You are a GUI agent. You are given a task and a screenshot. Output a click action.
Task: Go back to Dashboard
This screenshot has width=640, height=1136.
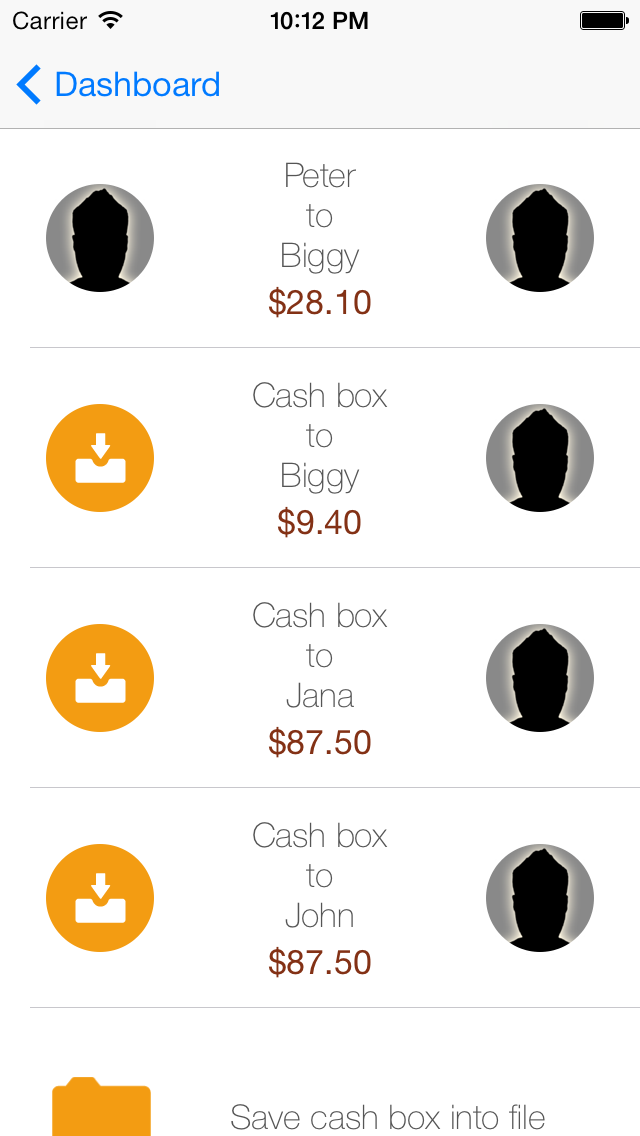point(118,85)
